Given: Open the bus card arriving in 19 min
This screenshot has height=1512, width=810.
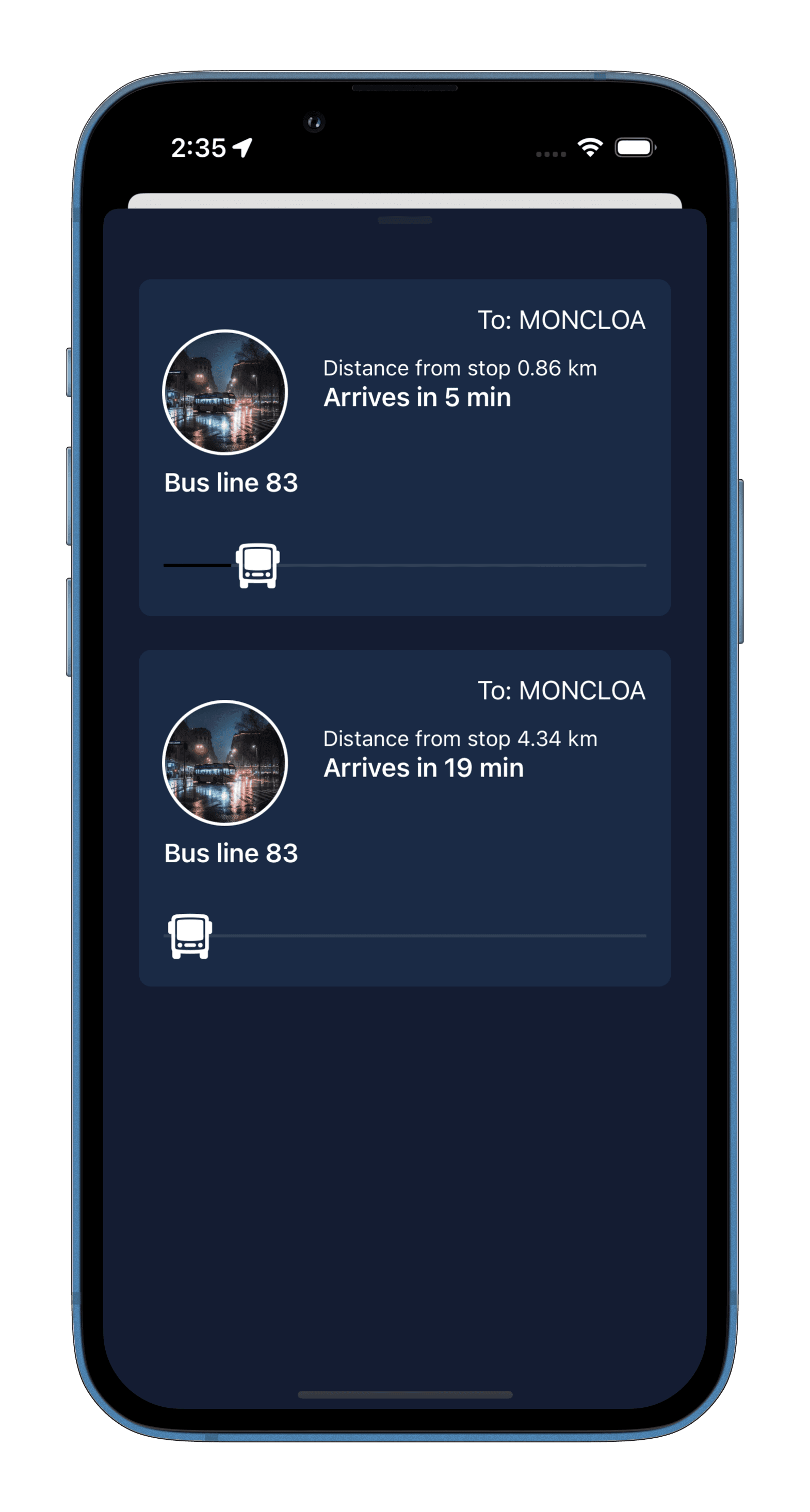Looking at the screenshot, I should coord(404,817).
